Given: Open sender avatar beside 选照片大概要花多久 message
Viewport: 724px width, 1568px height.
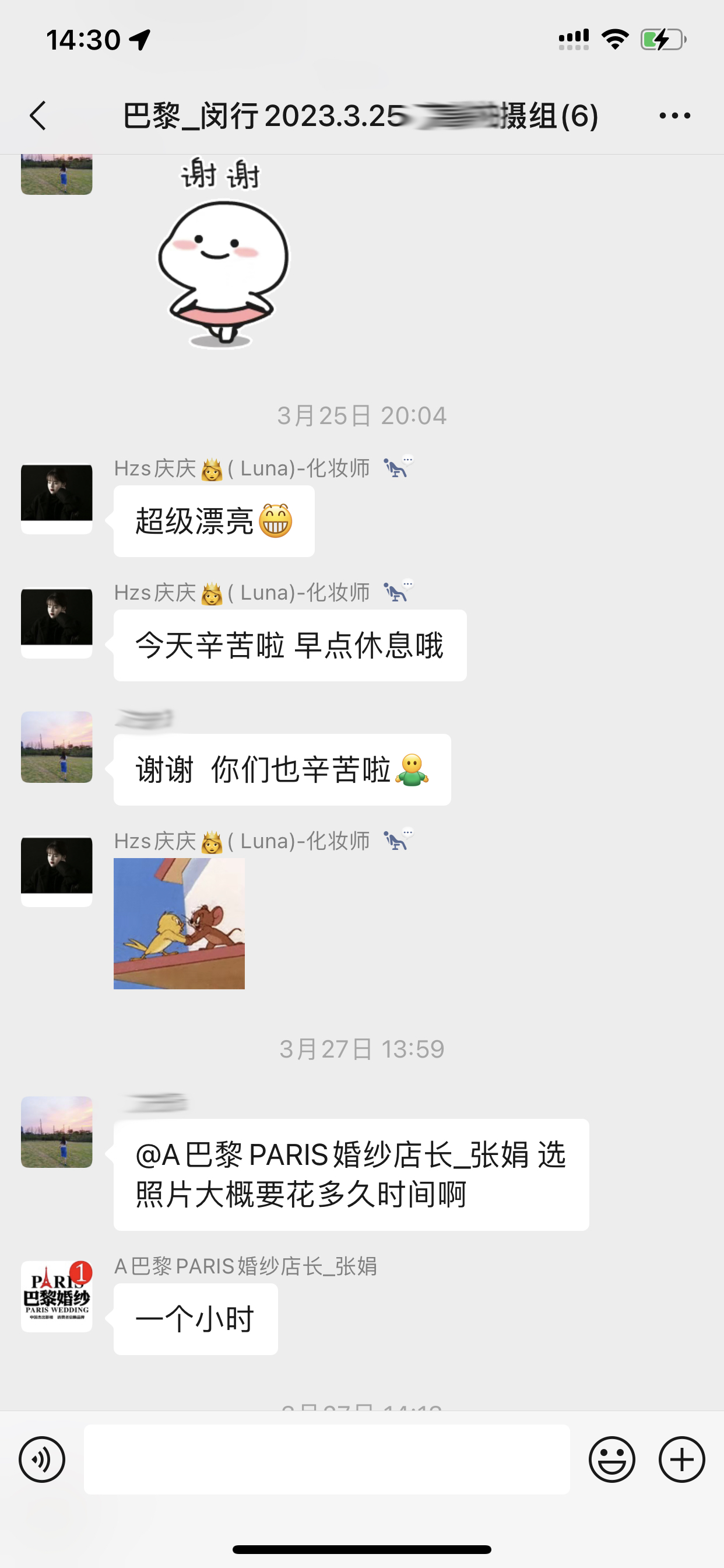Looking at the screenshot, I should click(x=57, y=1132).
